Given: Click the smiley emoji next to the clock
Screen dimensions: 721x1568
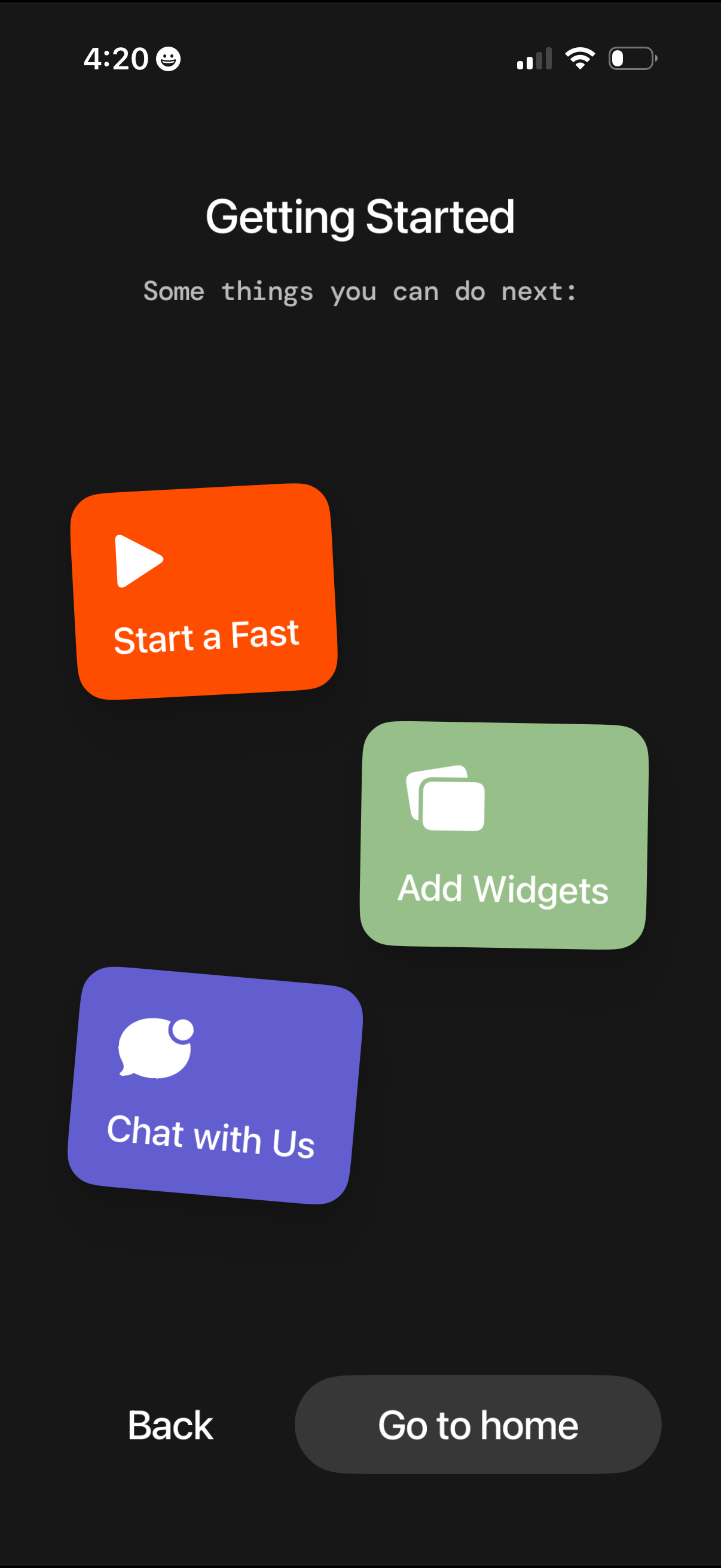Looking at the screenshot, I should click(x=169, y=58).
